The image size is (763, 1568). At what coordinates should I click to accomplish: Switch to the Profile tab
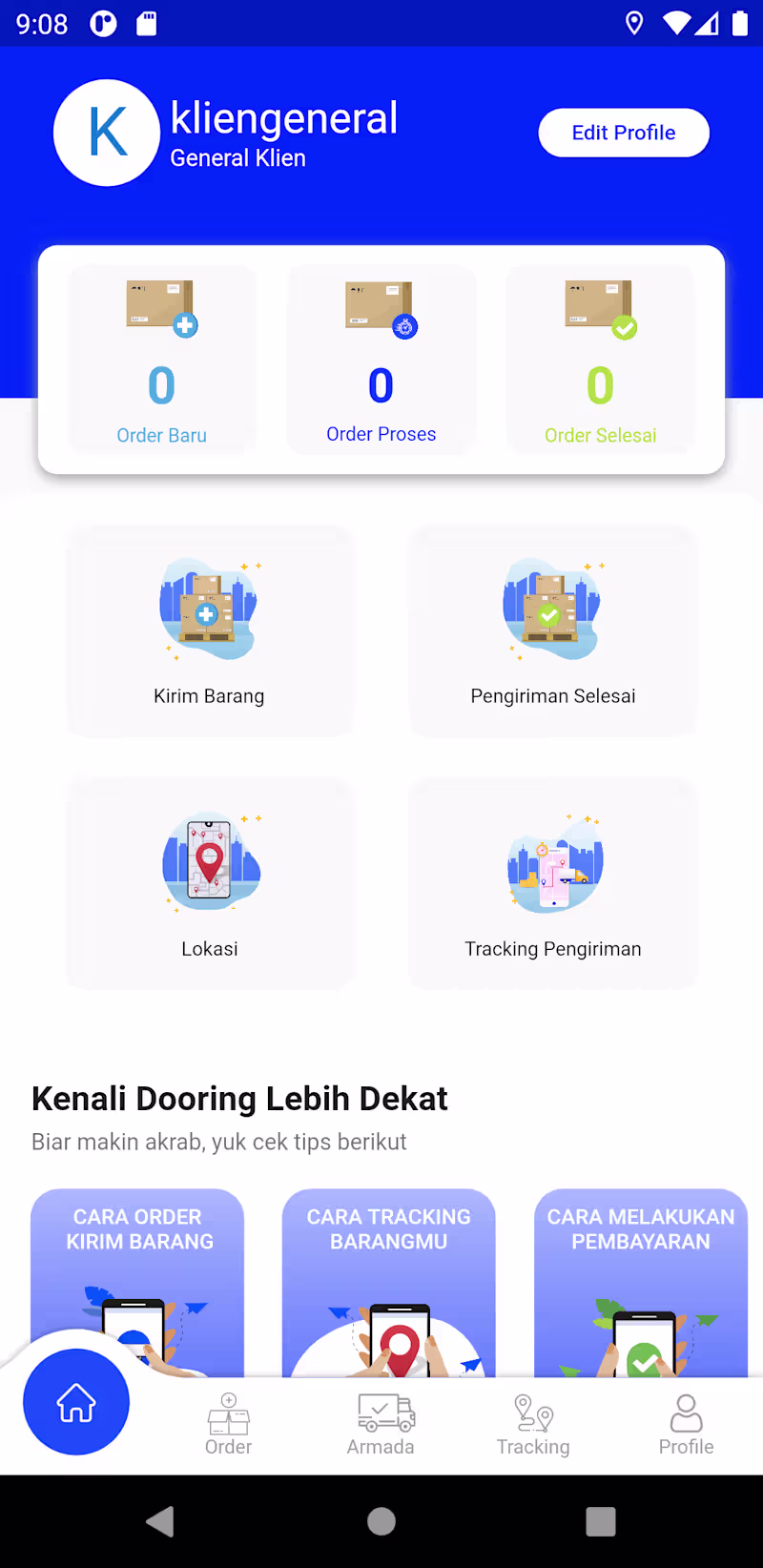click(x=686, y=1423)
